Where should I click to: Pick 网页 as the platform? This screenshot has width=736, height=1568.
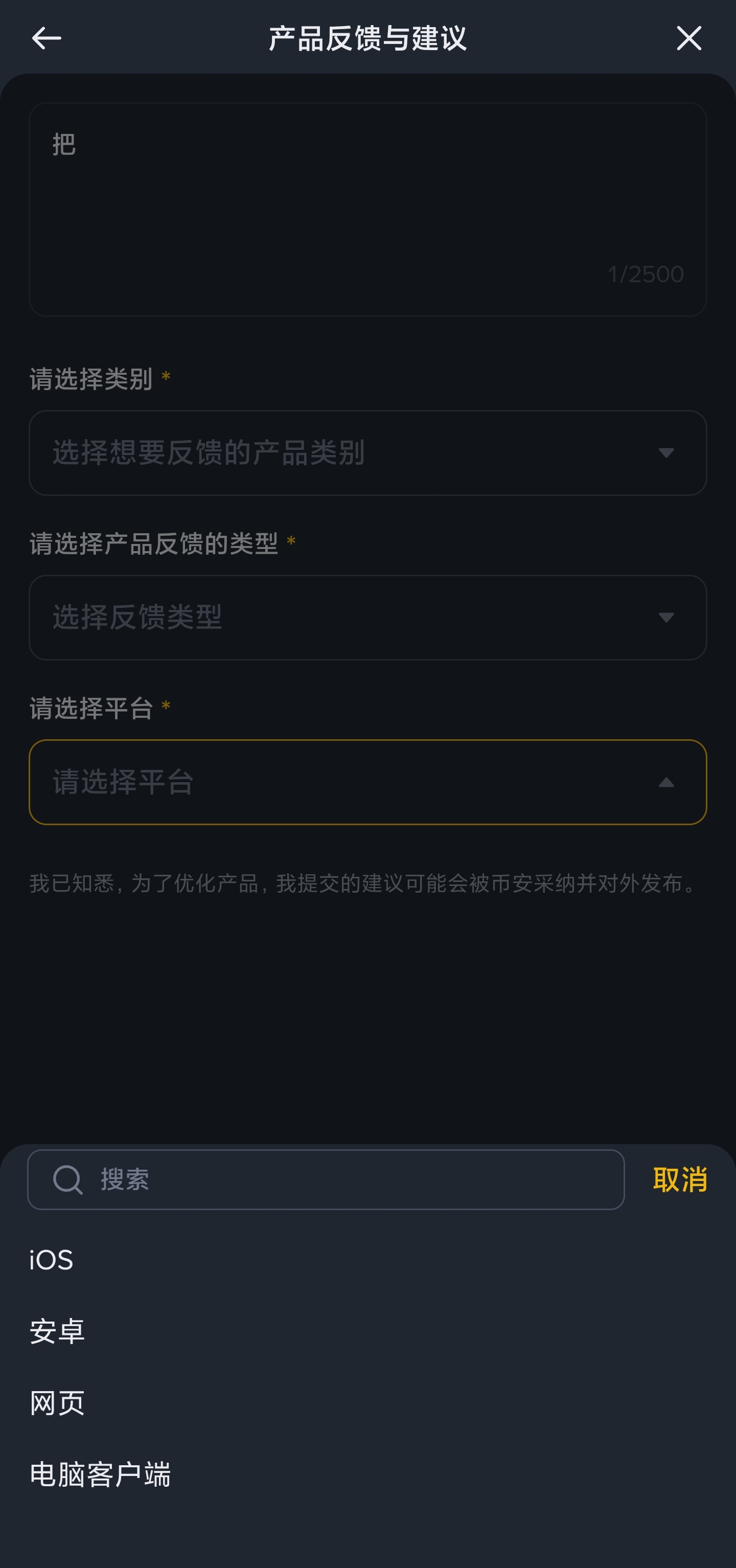[57, 1403]
